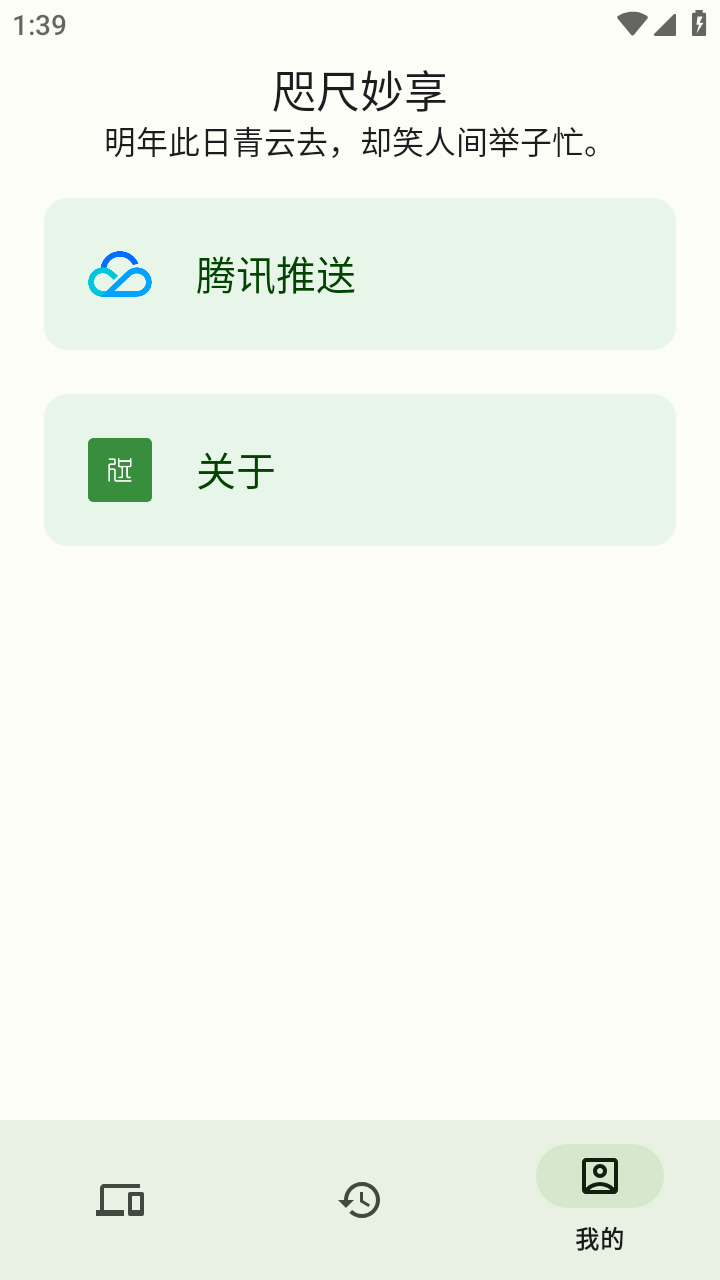
Task: Open the history clock icon in the bottom bar
Action: [x=360, y=1200]
